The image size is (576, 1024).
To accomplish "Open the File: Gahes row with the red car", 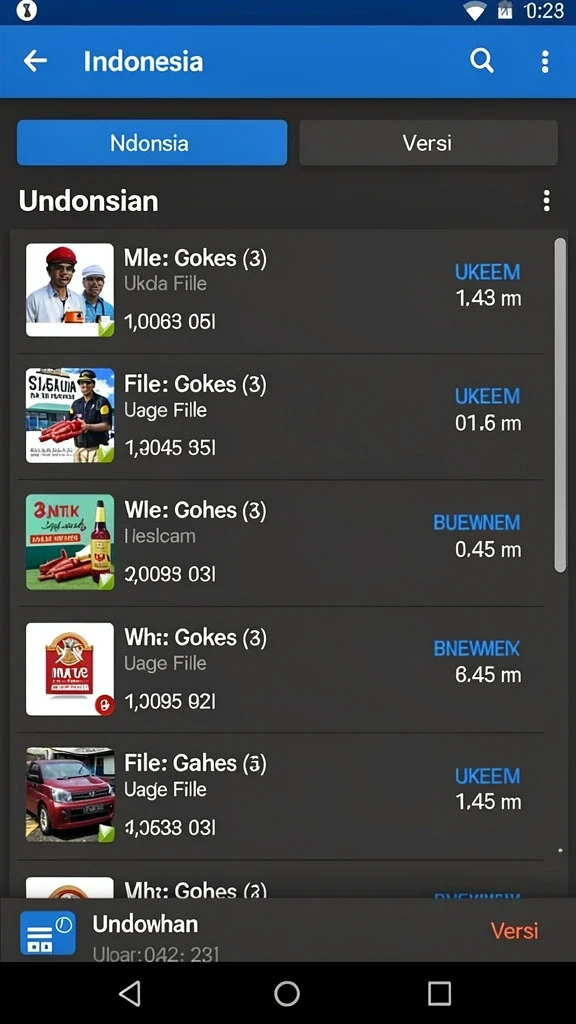I will click(281, 795).
